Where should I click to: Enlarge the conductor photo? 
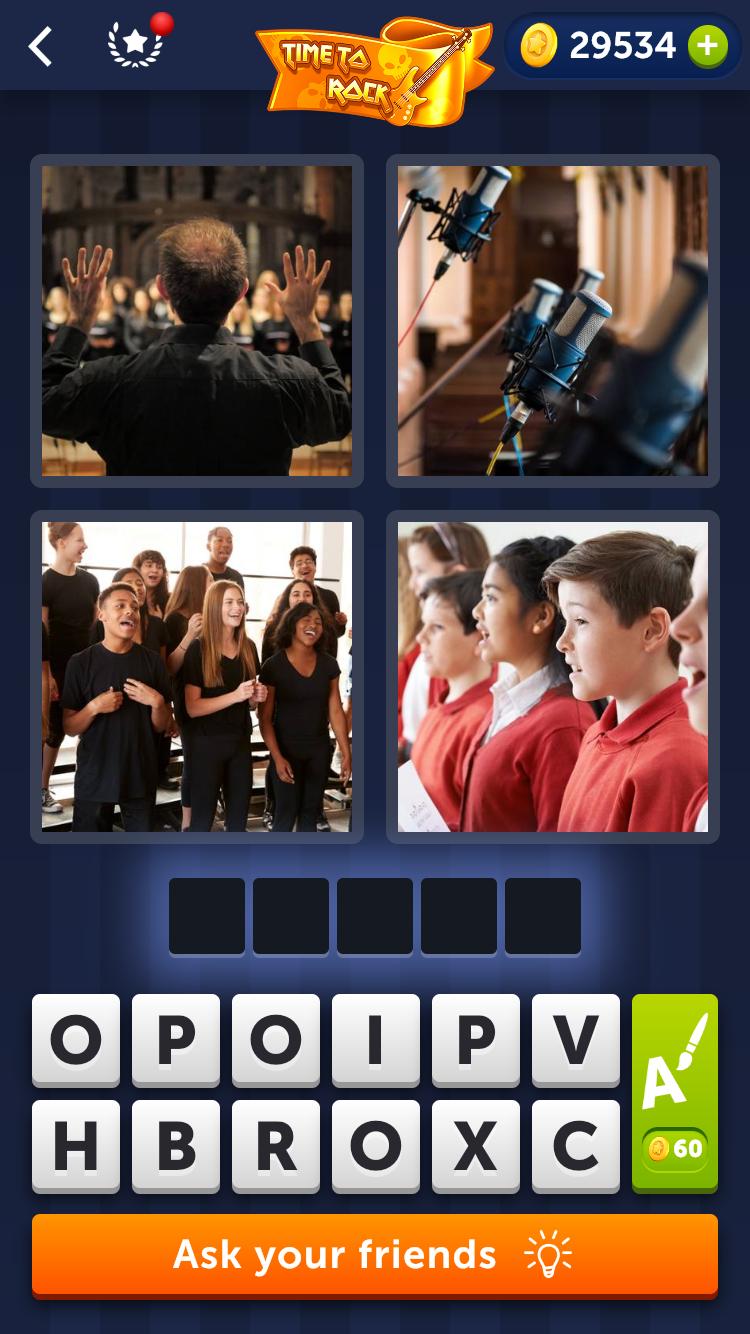tap(197, 321)
